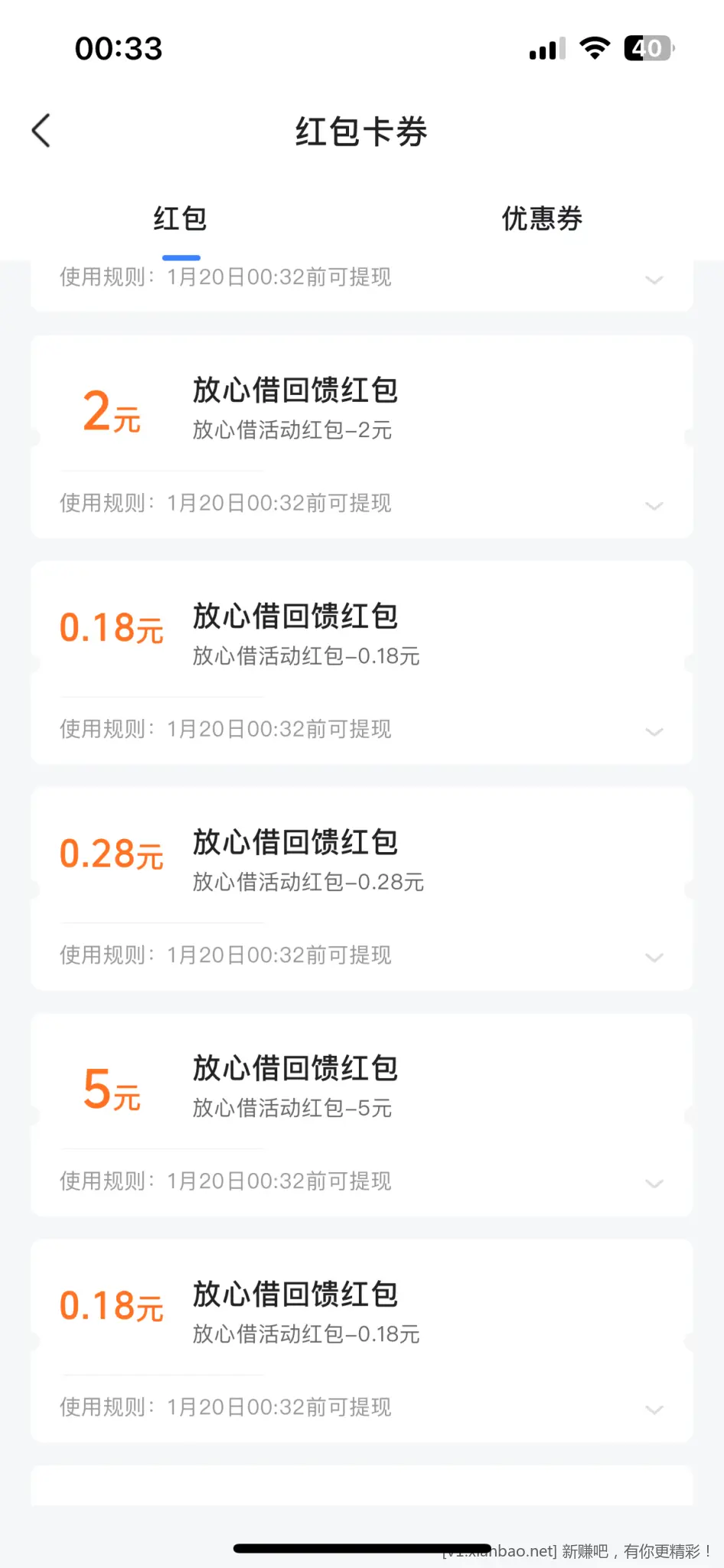The image size is (724, 1568).
Task: Expand usage rules for the 5元 red packet
Action: pos(654,1183)
